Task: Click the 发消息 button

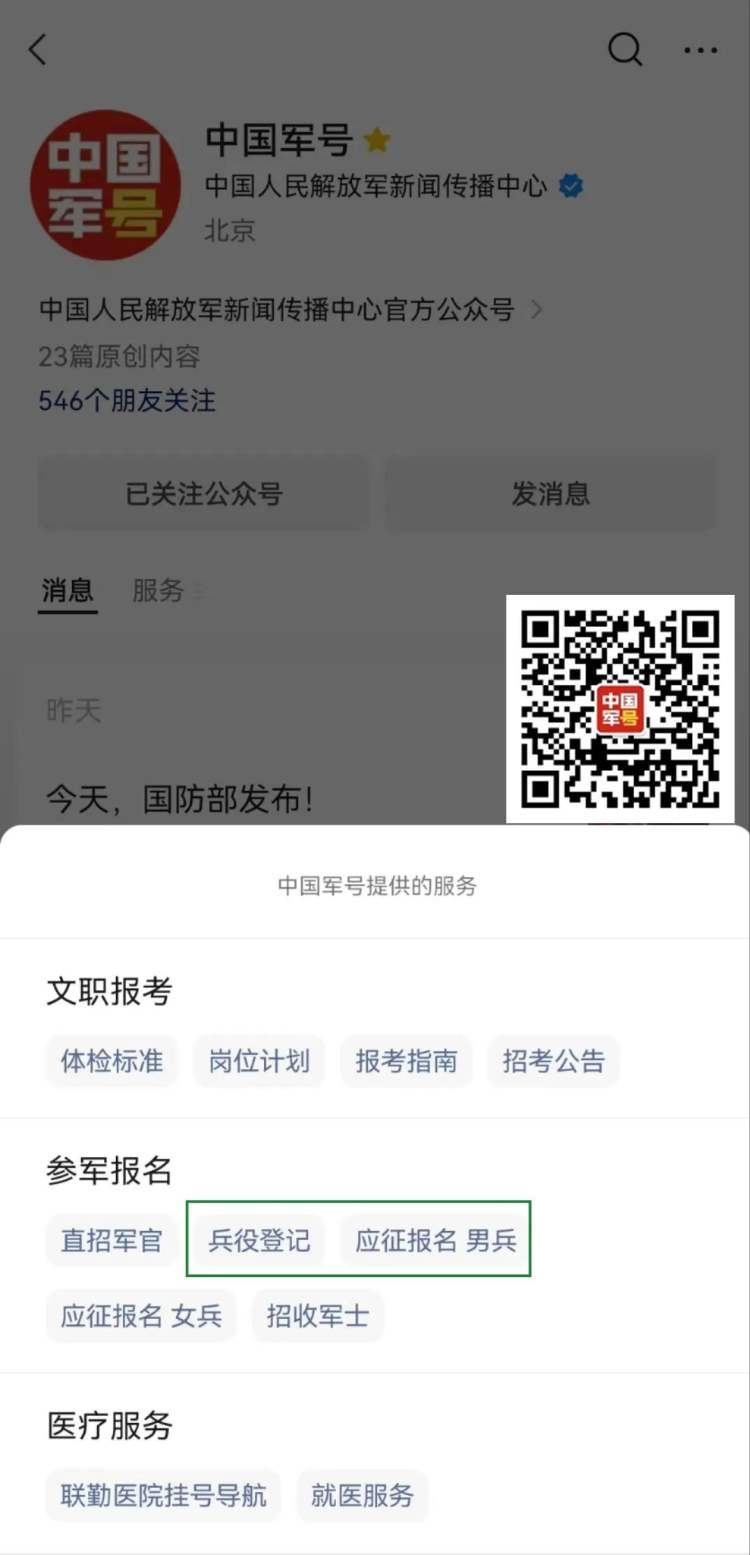Action: click(550, 492)
